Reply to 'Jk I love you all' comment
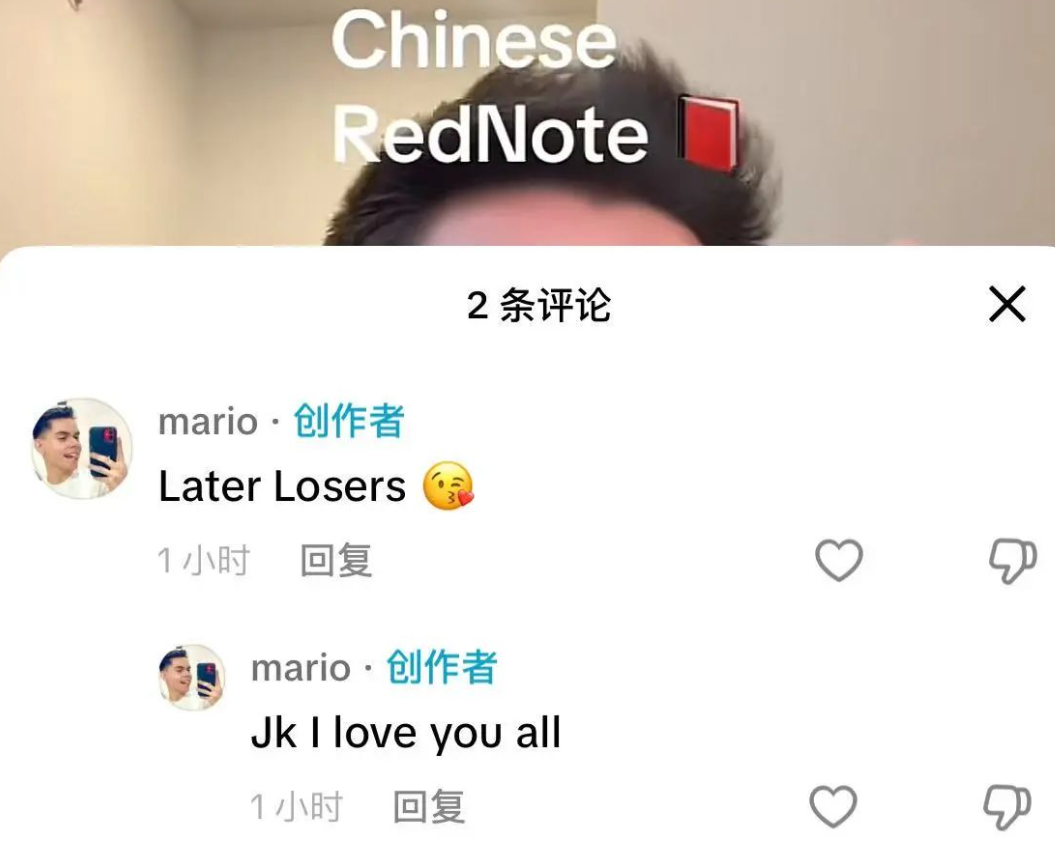Viewport: 1055px width, 866px height. [x=429, y=807]
